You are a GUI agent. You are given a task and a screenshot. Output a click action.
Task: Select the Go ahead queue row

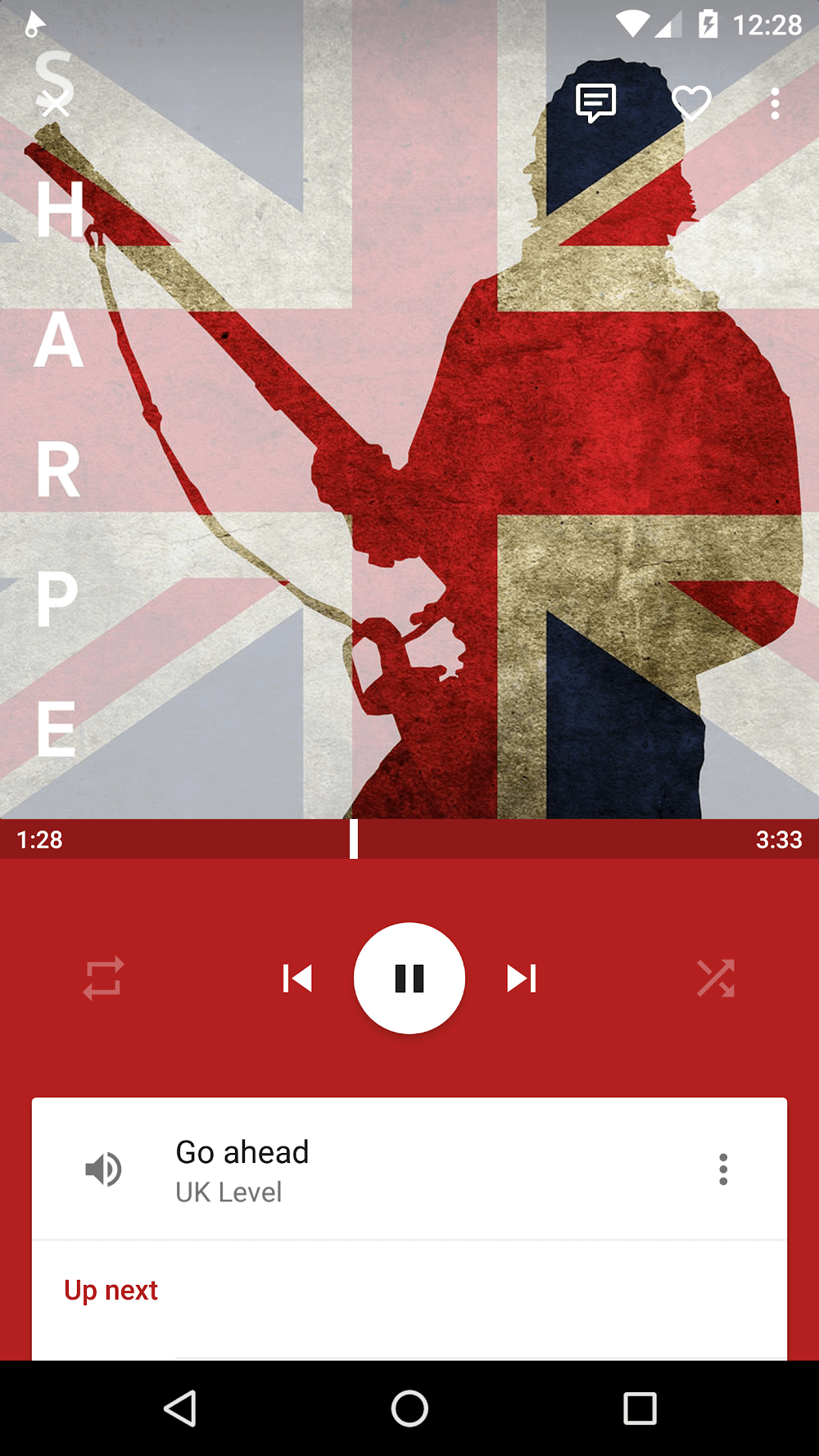click(x=369, y=1169)
